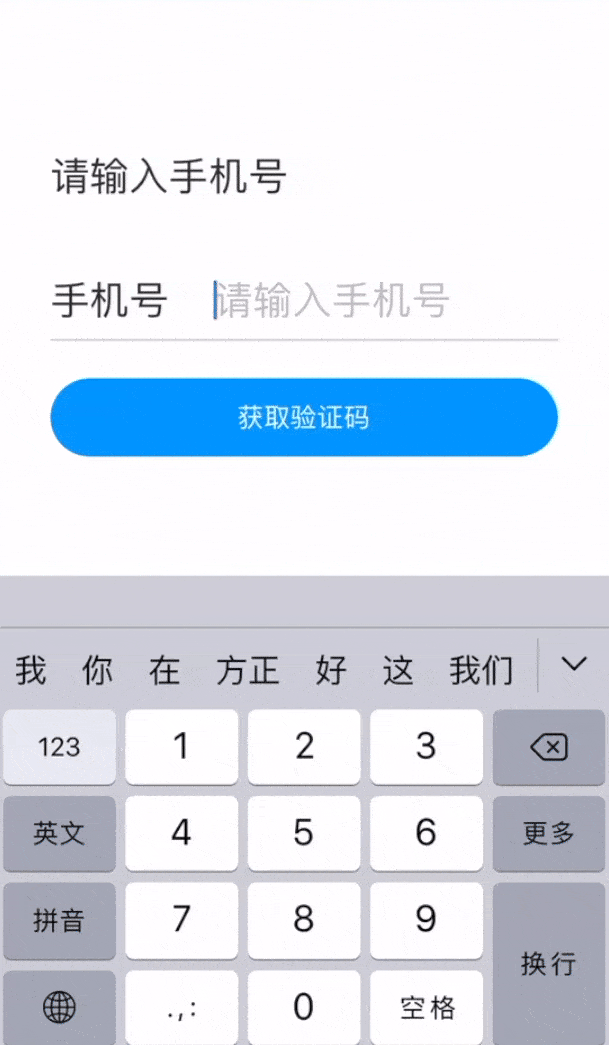Type digit 1 on the keypad
The height and width of the screenshot is (1045, 609).
click(x=181, y=746)
